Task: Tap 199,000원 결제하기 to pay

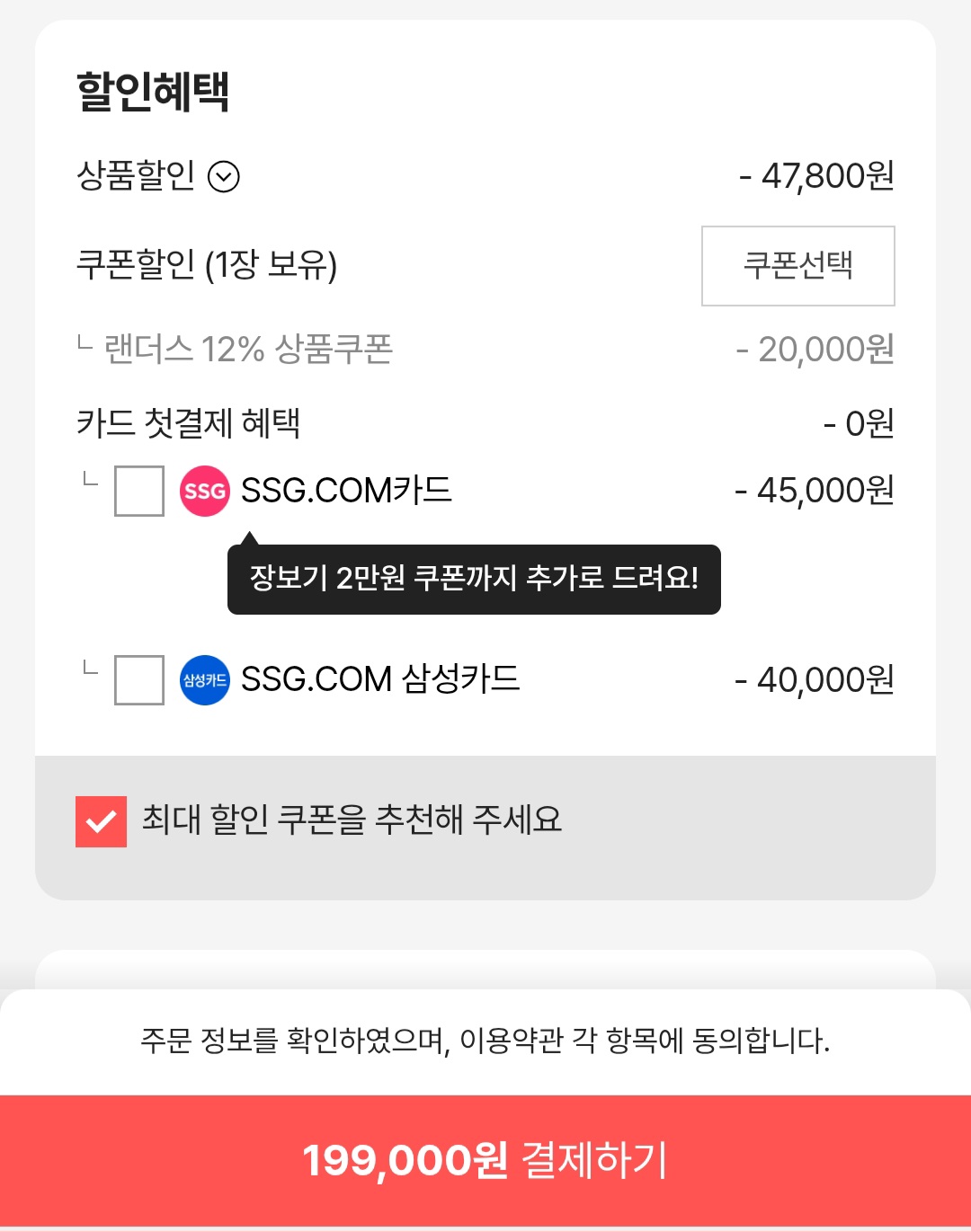Action: click(485, 1160)
